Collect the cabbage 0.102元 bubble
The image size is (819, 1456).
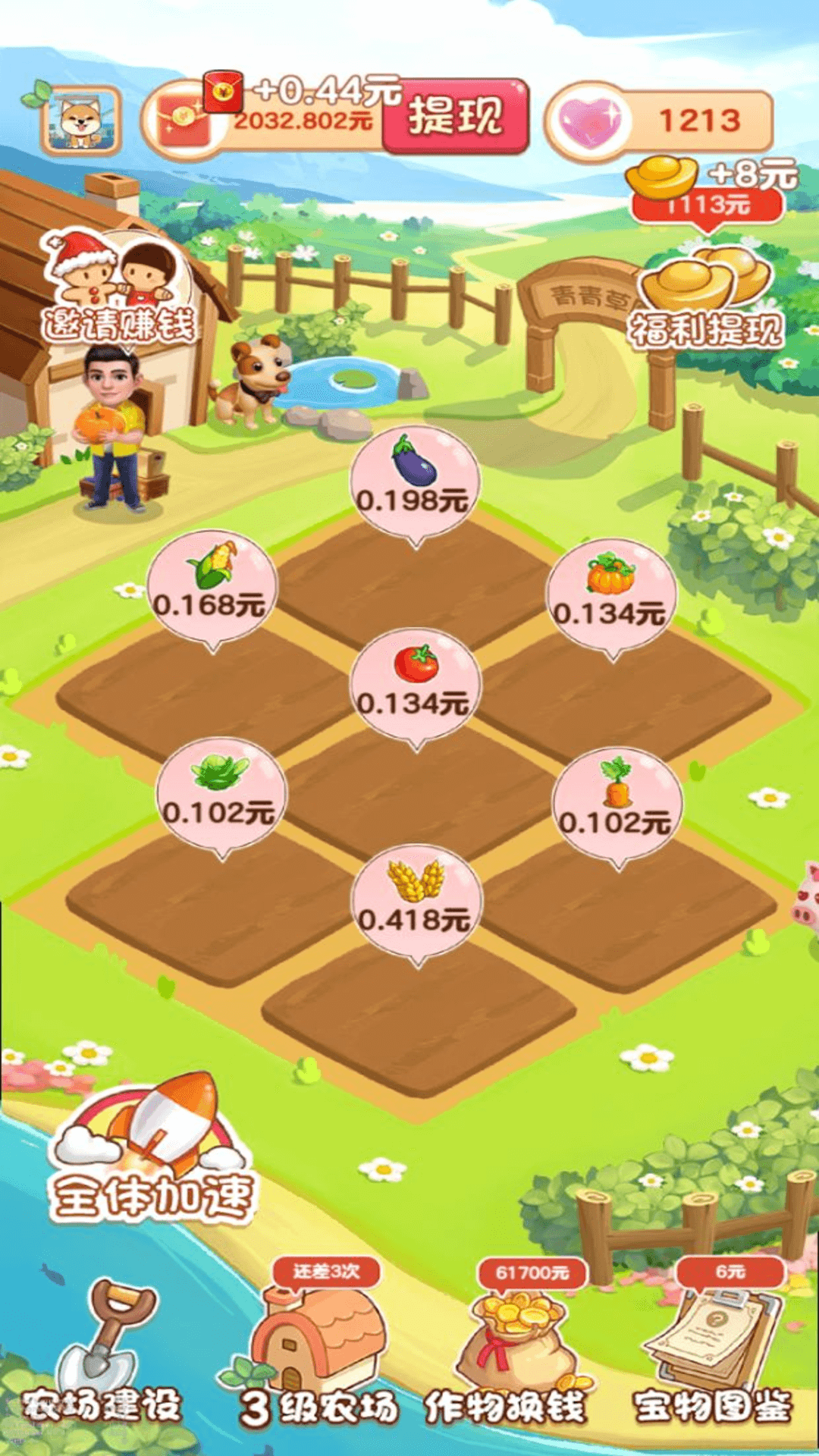click(221, 793)
